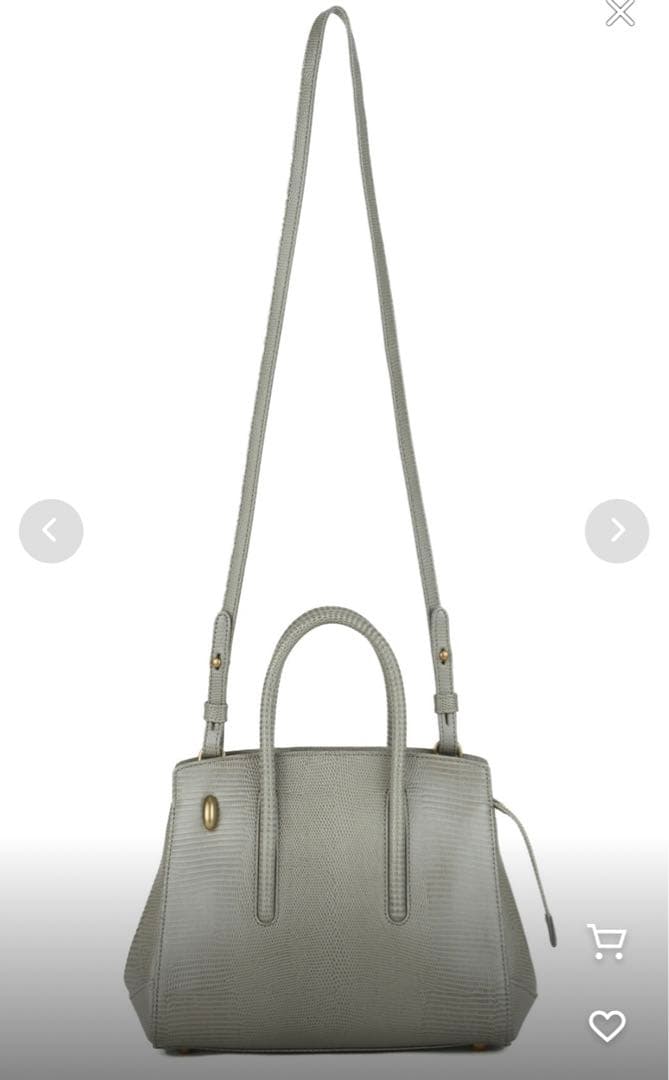Close the product image viewer

620,11
